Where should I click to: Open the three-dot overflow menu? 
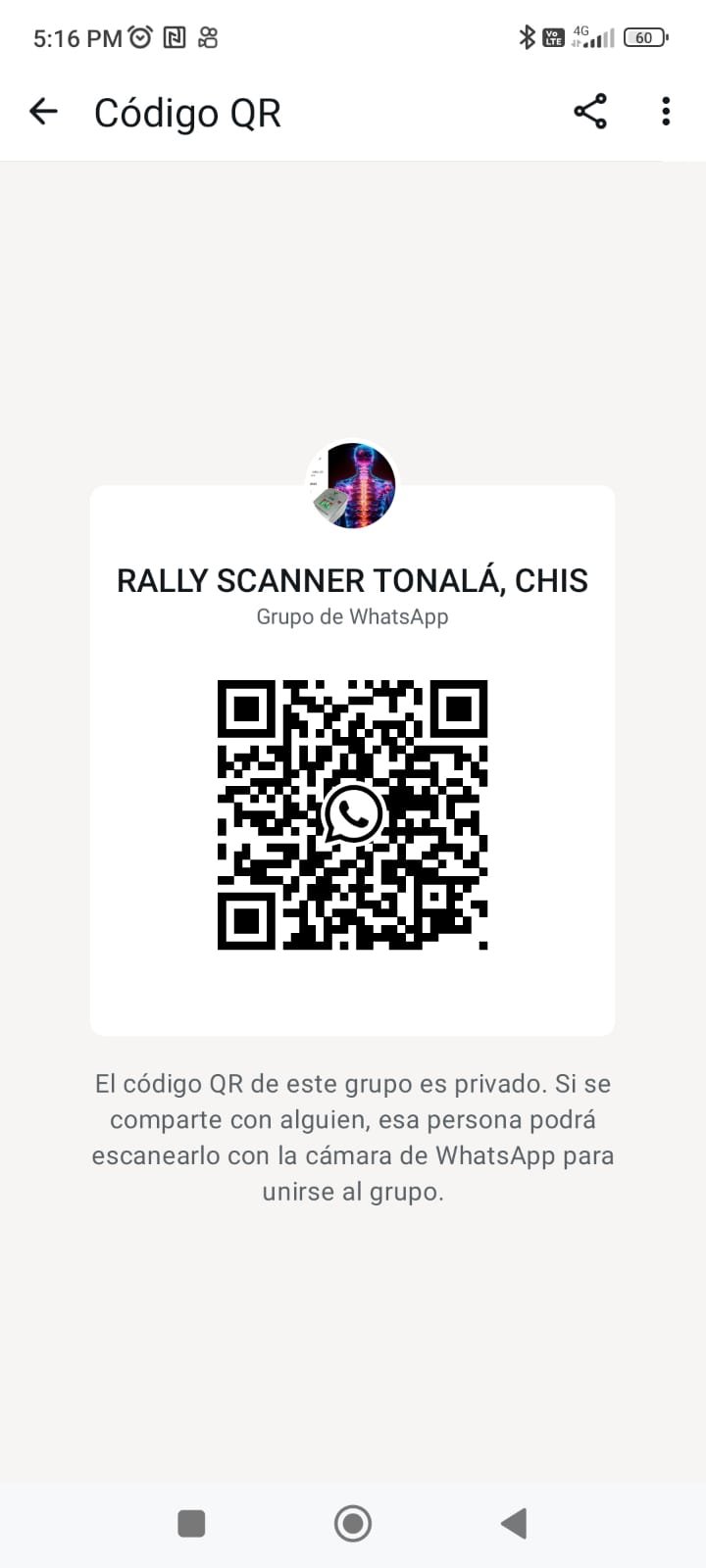(x=666, y=112)
